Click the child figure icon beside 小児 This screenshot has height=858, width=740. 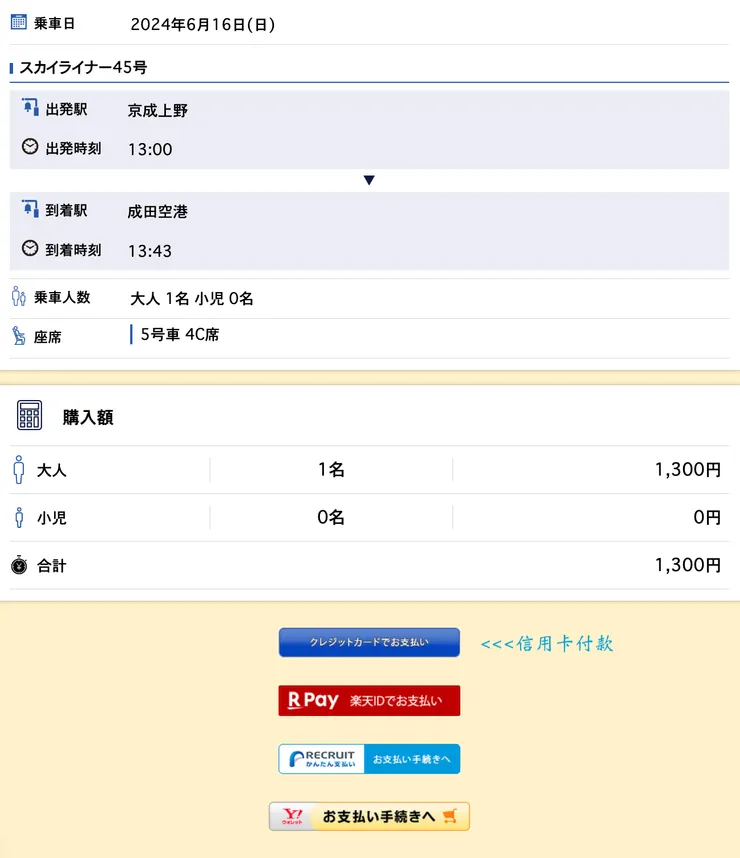point(17,517)
